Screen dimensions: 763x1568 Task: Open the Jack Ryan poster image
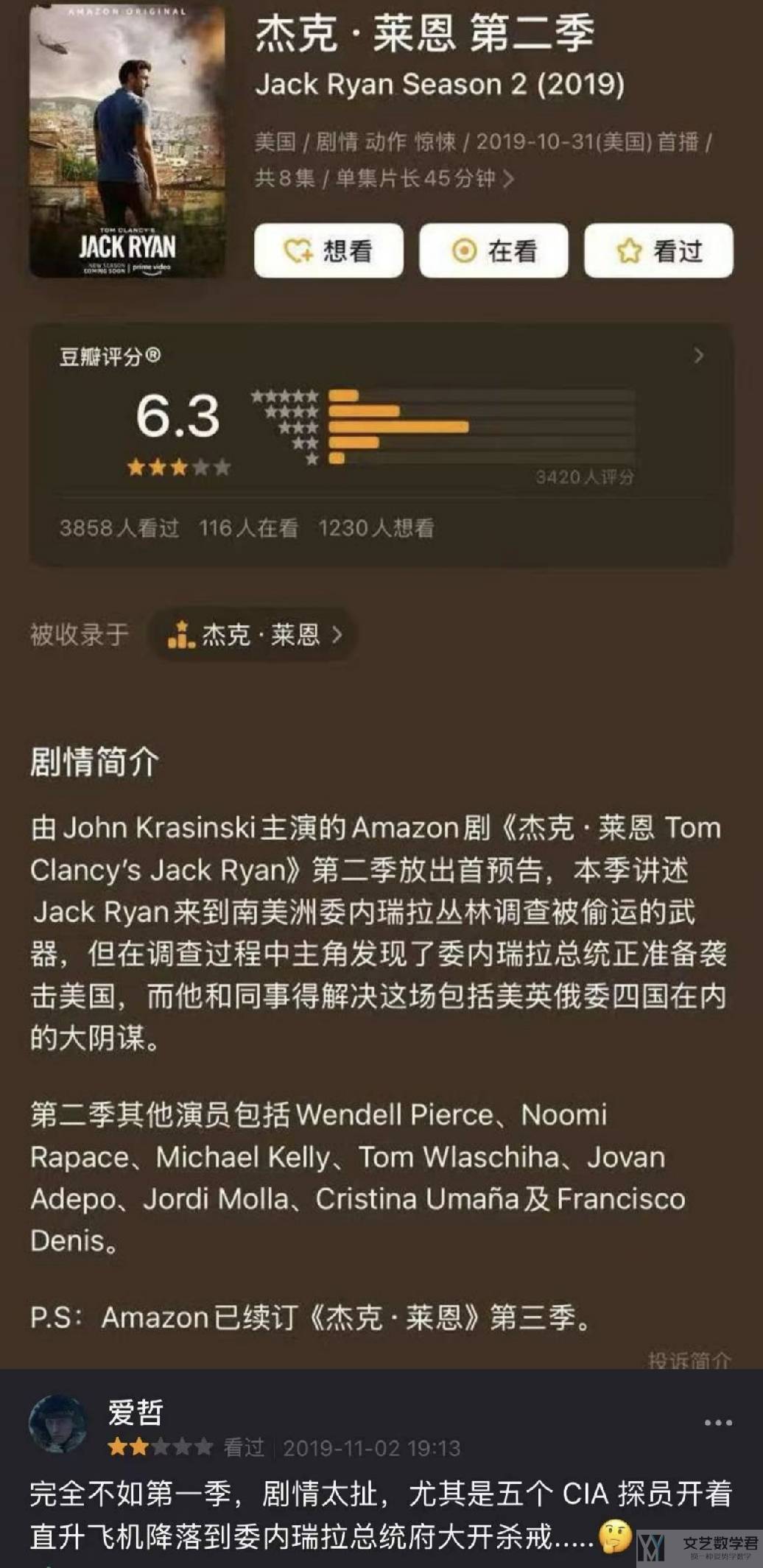127,141
